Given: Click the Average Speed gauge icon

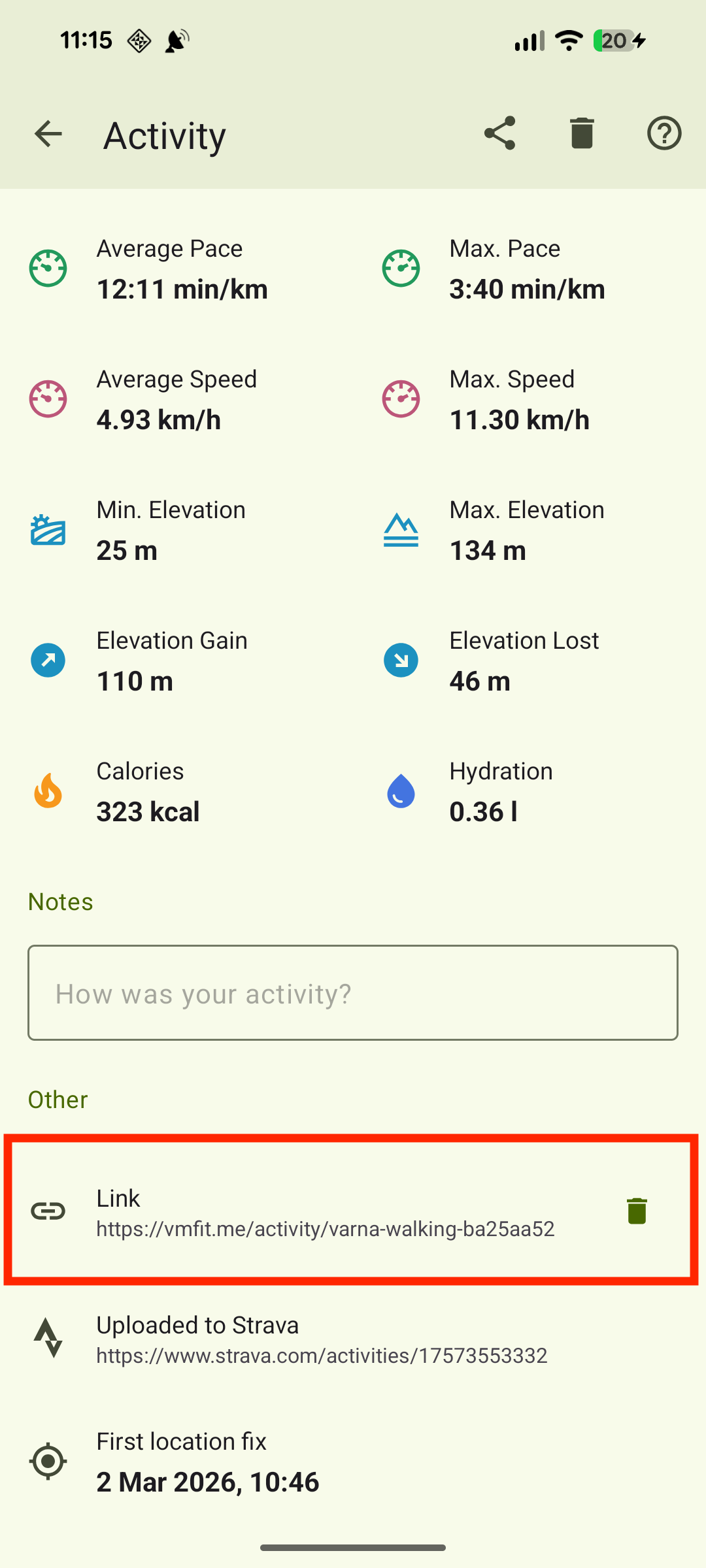Looking at the screenshot, I should pyautogui.click(x=48, y=399).
